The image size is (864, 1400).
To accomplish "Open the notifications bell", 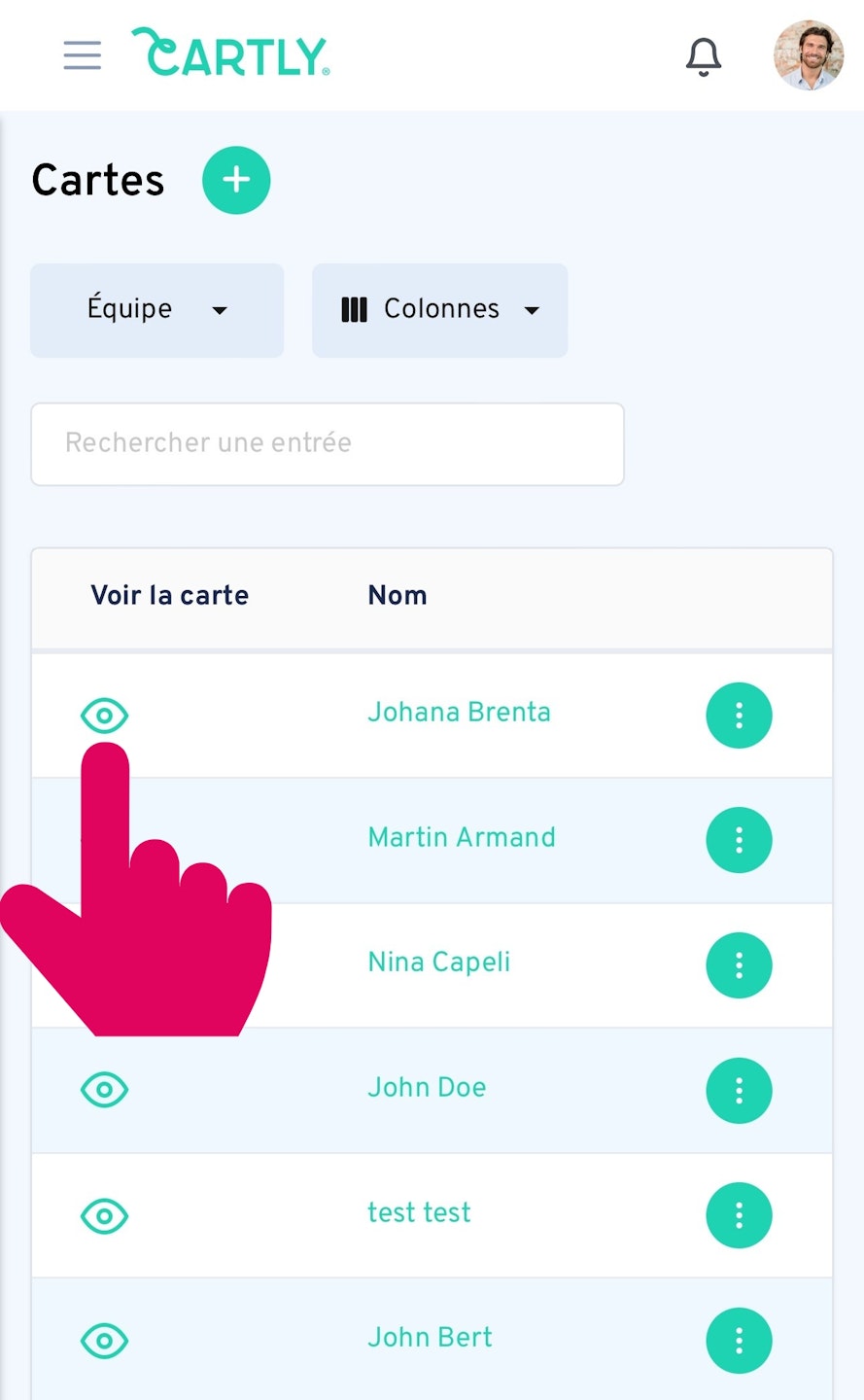I will [x=704, y=56].
